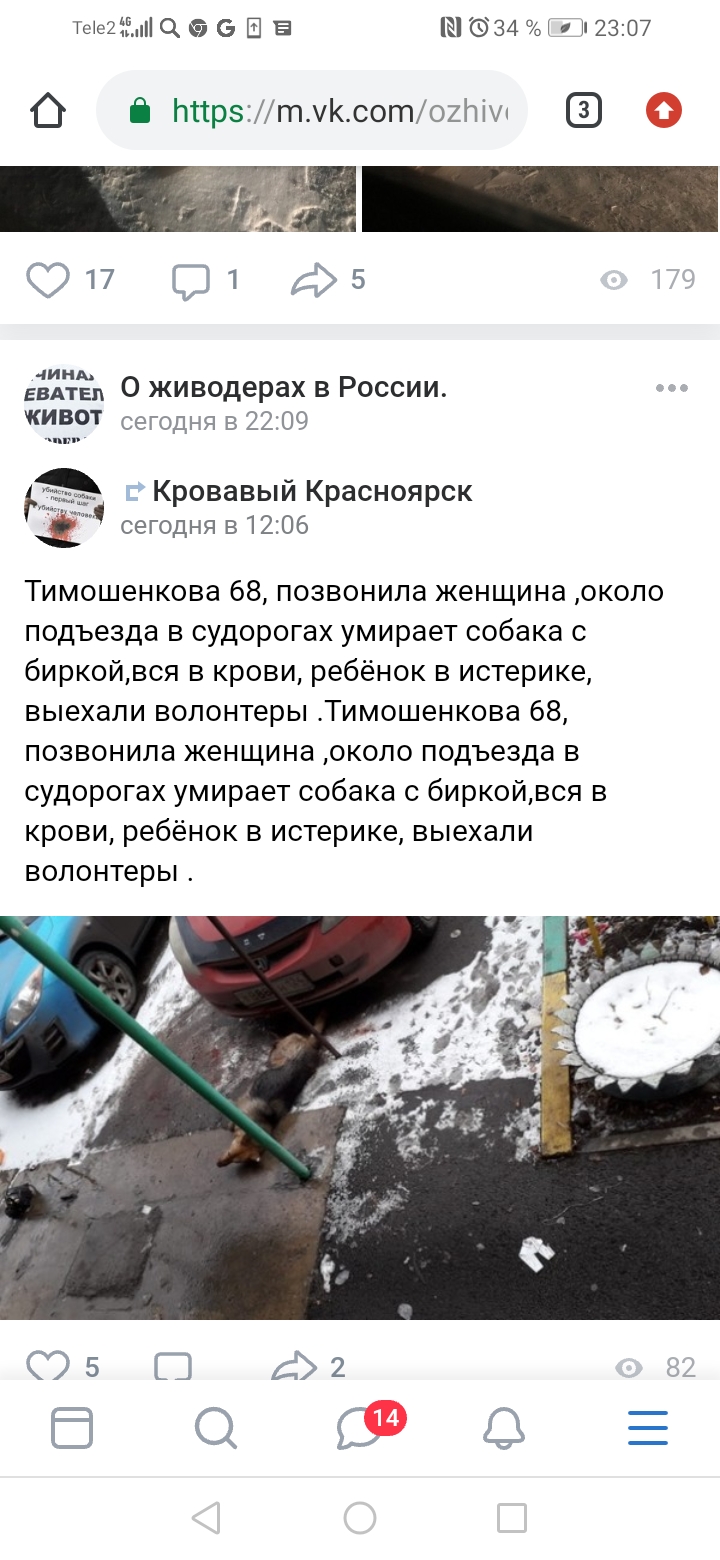The height and width of the screenshot is (1560, 720).
Task: Like the Кровавый Красноярск repost
Action: [48, 1366]
